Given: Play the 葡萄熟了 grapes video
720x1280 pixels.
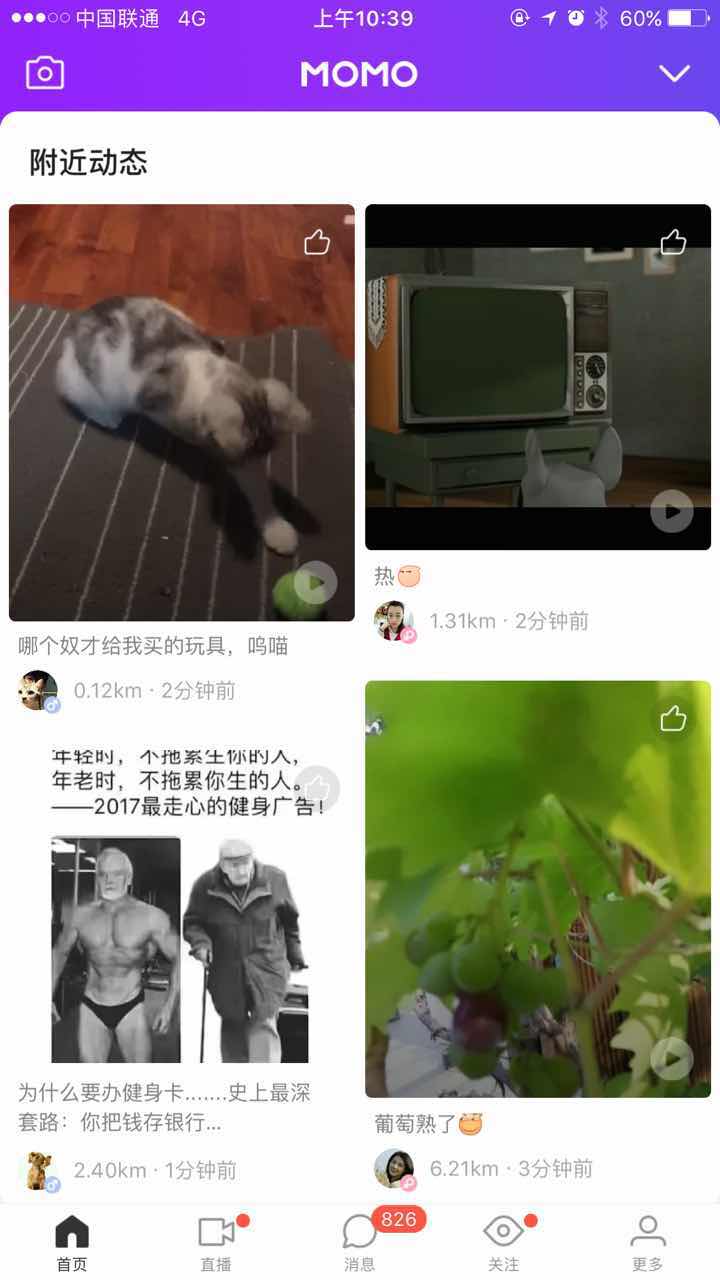Looking at the screenshot, I should pos(672,1059).
